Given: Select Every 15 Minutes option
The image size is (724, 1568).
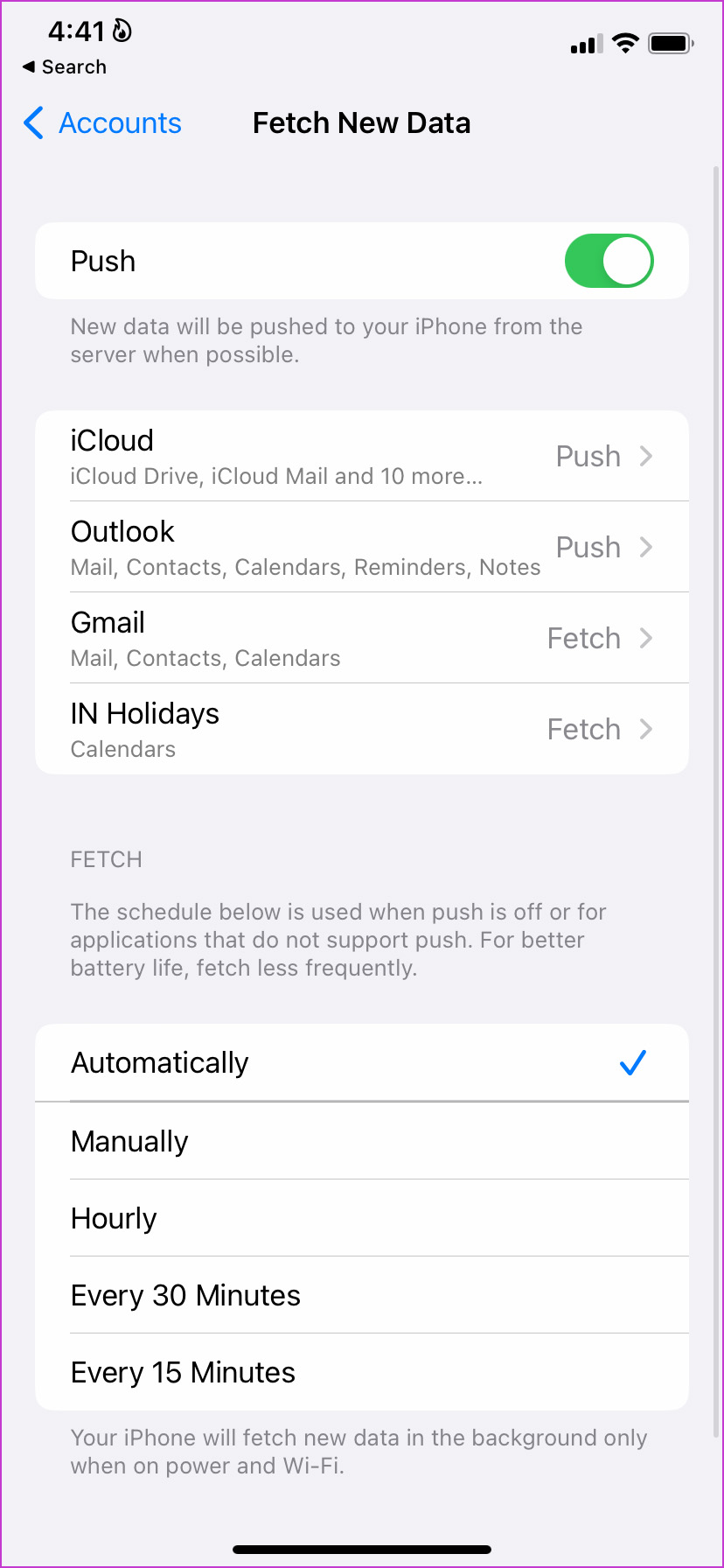Looking at the screenshot, I should (x=362, y=1372).
